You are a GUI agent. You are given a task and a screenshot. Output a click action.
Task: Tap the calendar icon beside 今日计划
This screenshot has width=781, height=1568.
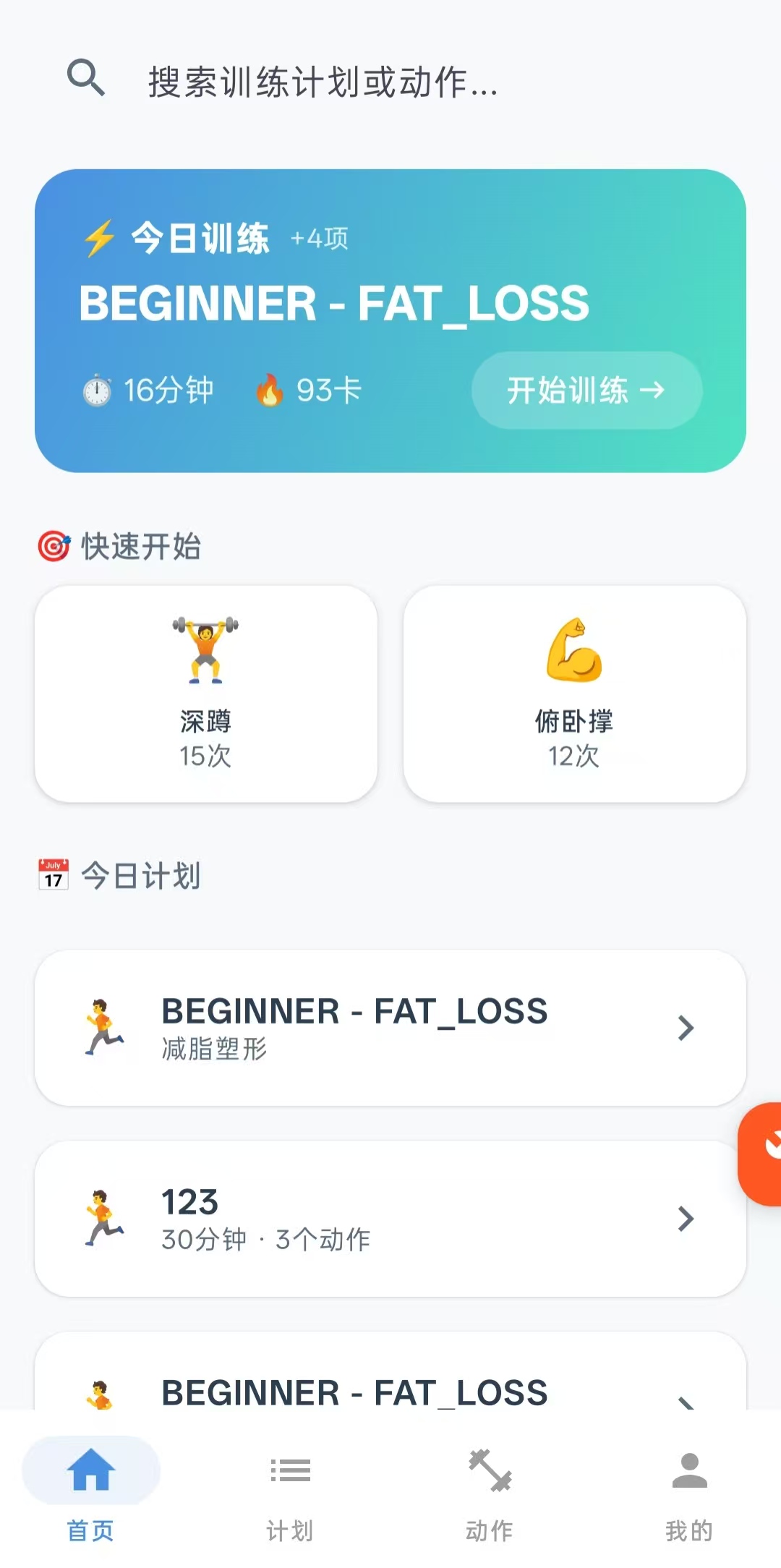[53, 874]
